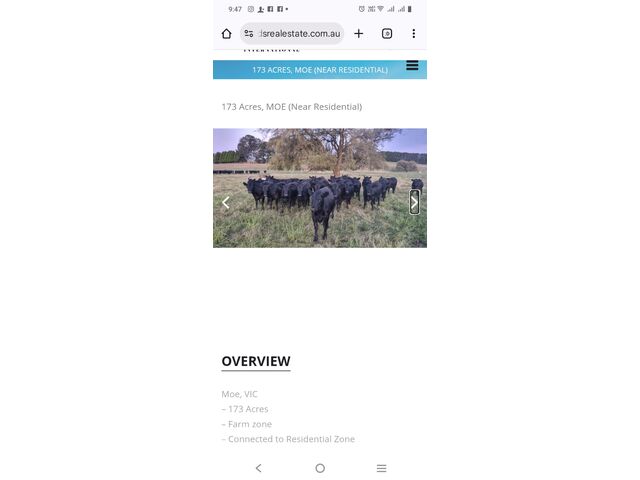Show open tabs switcher
The image size is (640, 480).
tap(387, 33)
